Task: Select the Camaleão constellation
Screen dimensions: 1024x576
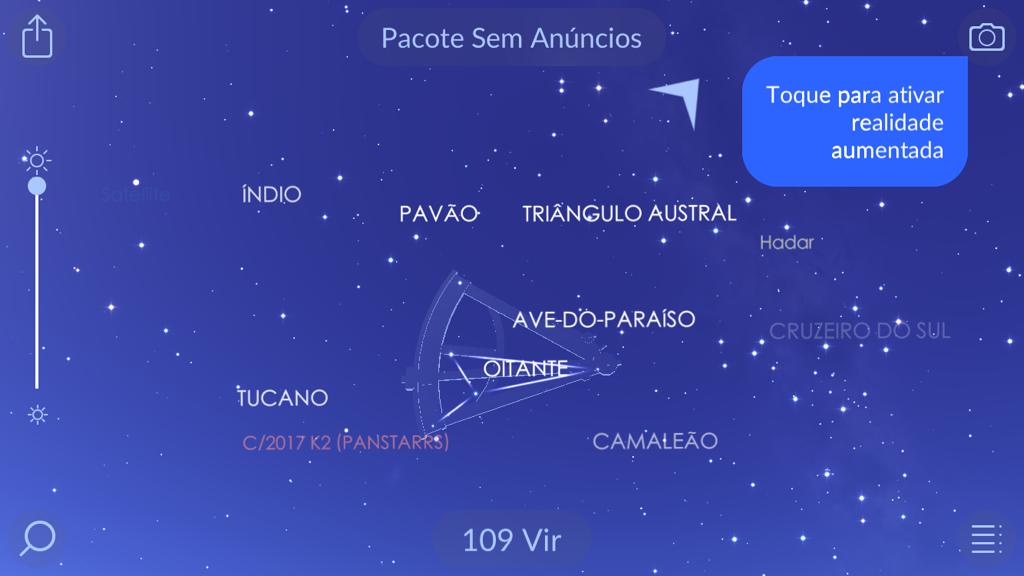Action: click(x=655, y=441)
